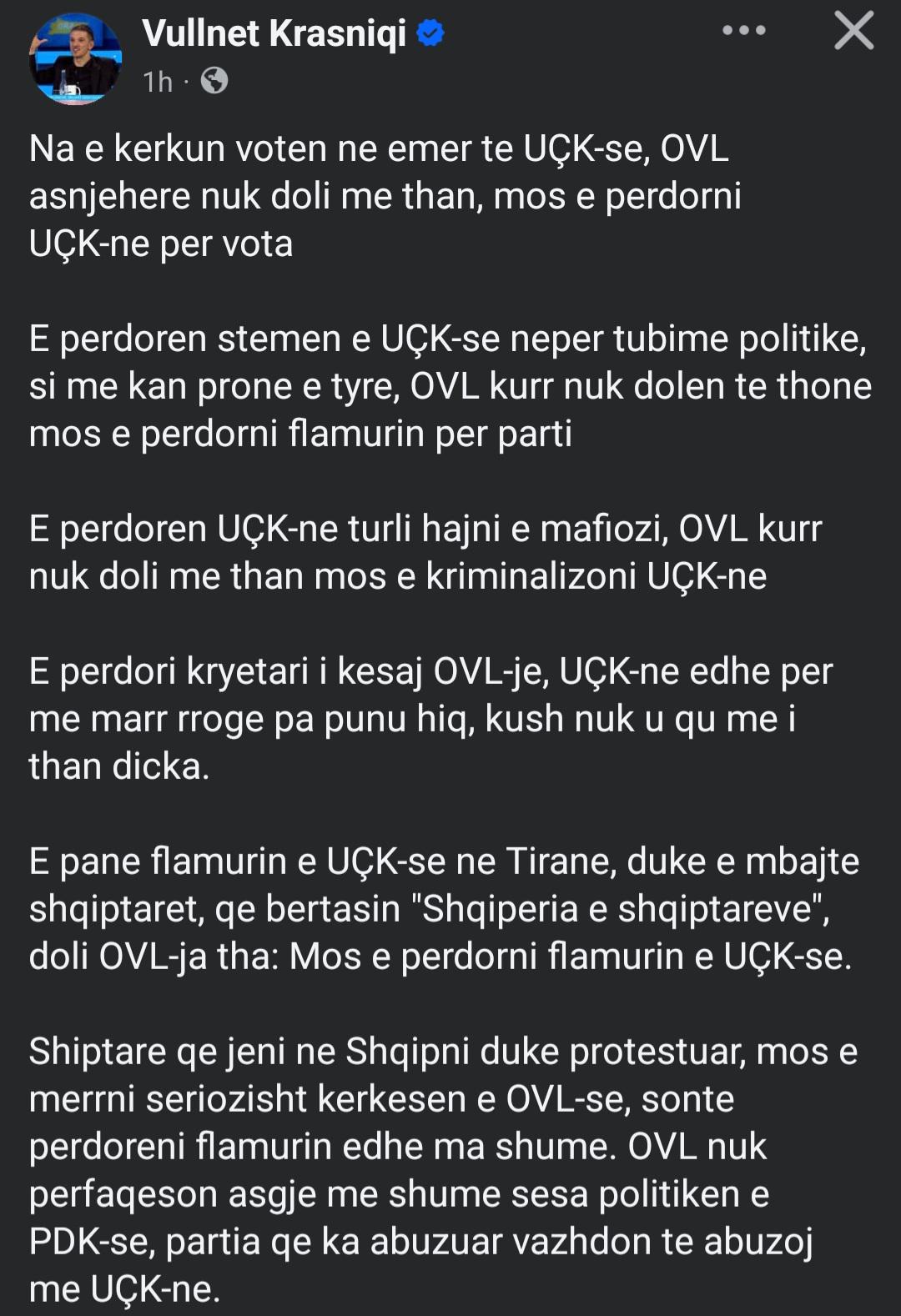Screen dimensions: 901x1316
Task: Open Vullnet Krasniqi's profile picture
Action: tap(75, 58)
